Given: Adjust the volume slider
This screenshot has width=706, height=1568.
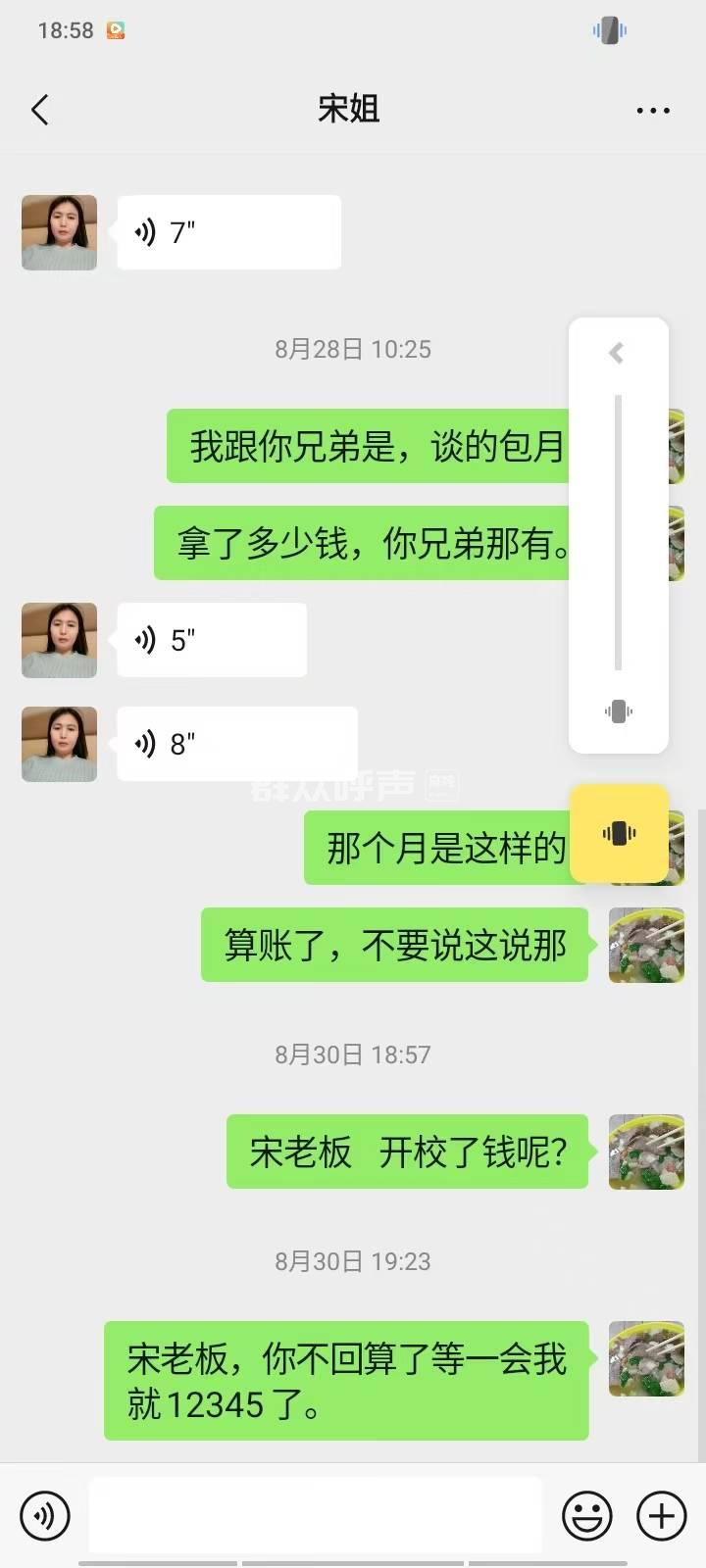Looking at the screenshot, I should [618, 532].
